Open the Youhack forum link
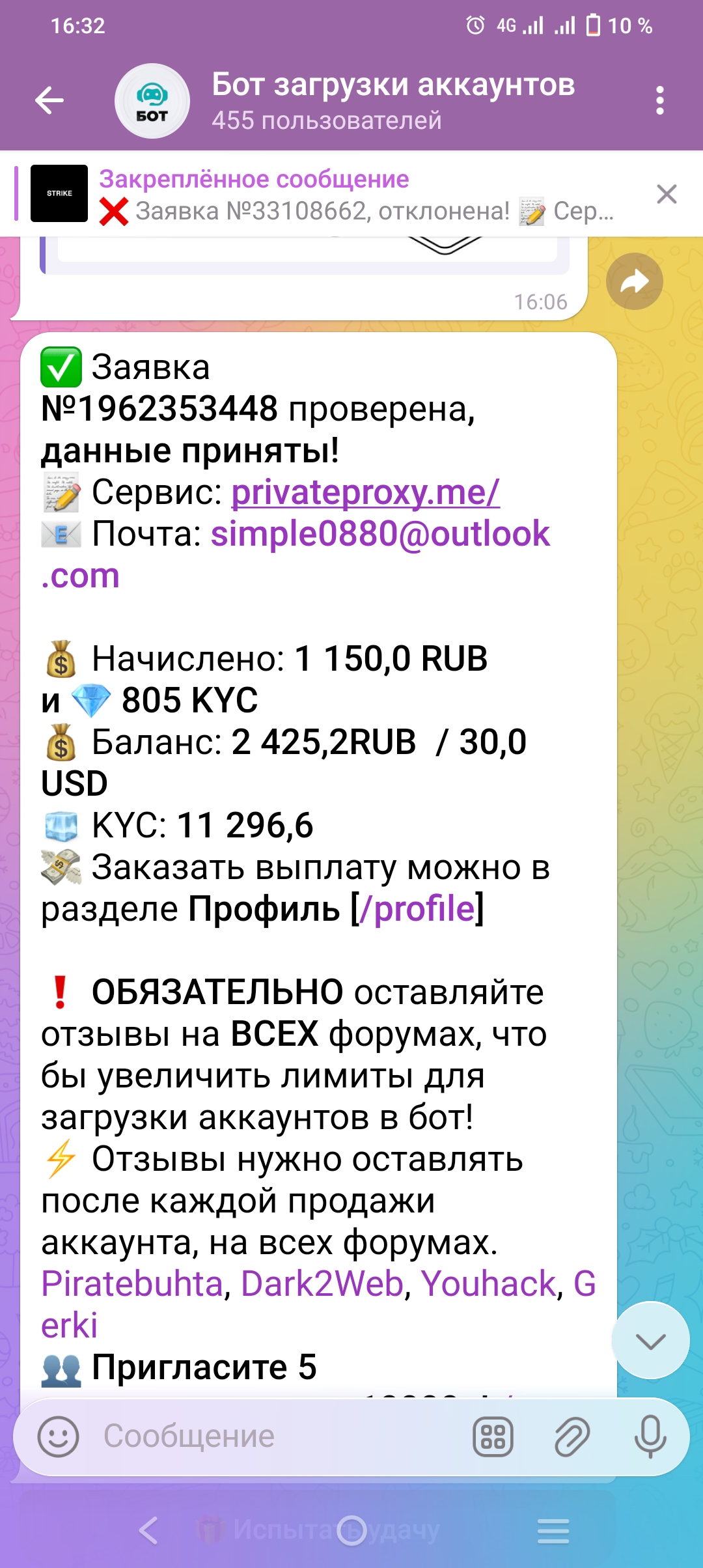The width and height of the screenshot is (703, 1568). [x=489, y=1284]
